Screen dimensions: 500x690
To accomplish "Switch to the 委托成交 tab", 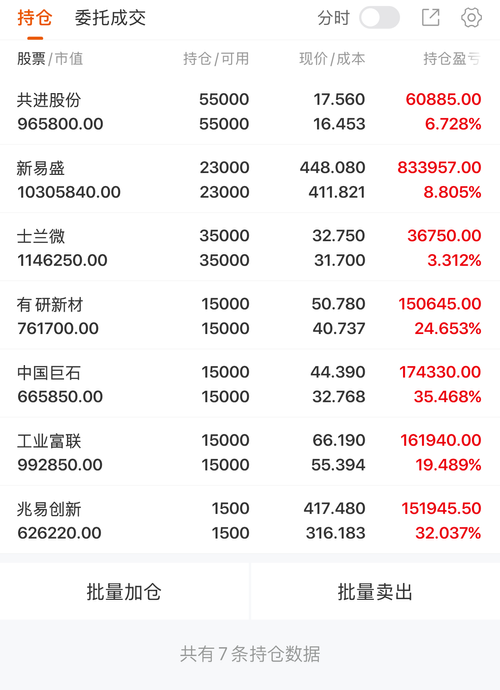I will pos(110,18).
